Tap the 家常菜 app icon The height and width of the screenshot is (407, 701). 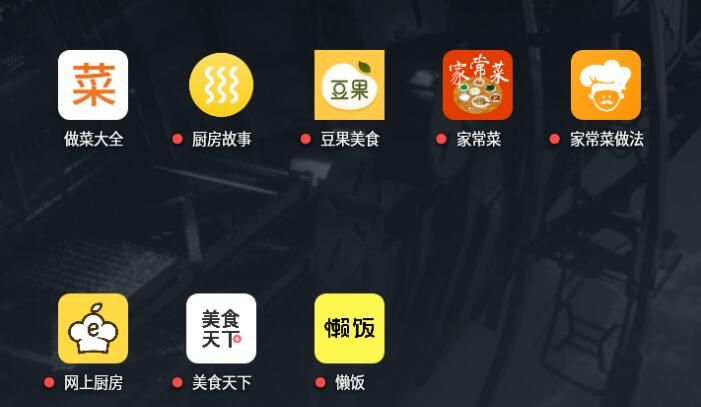click(x=477, y=85)
